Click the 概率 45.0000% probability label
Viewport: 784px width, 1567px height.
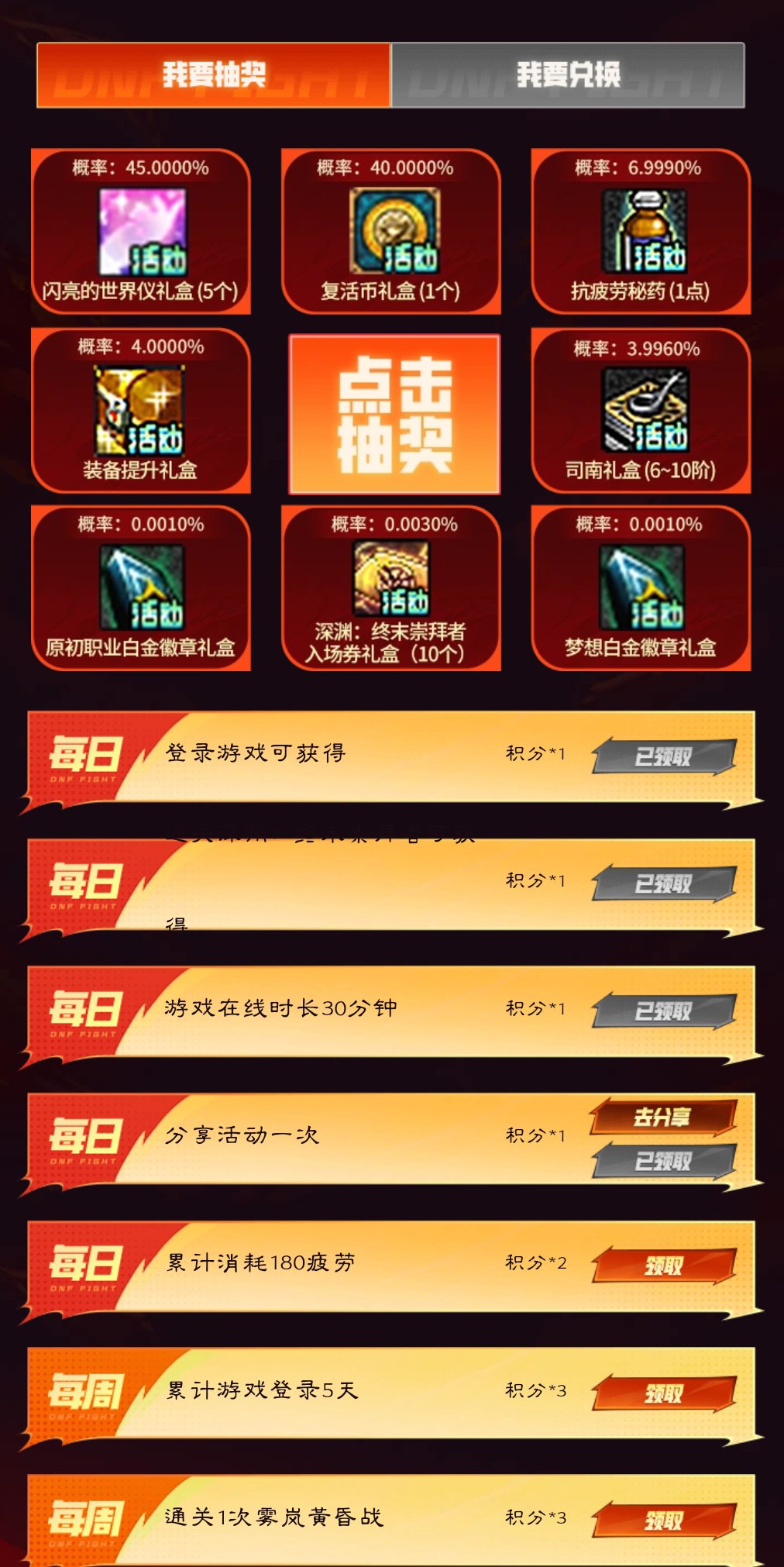(x=140, y=165)
